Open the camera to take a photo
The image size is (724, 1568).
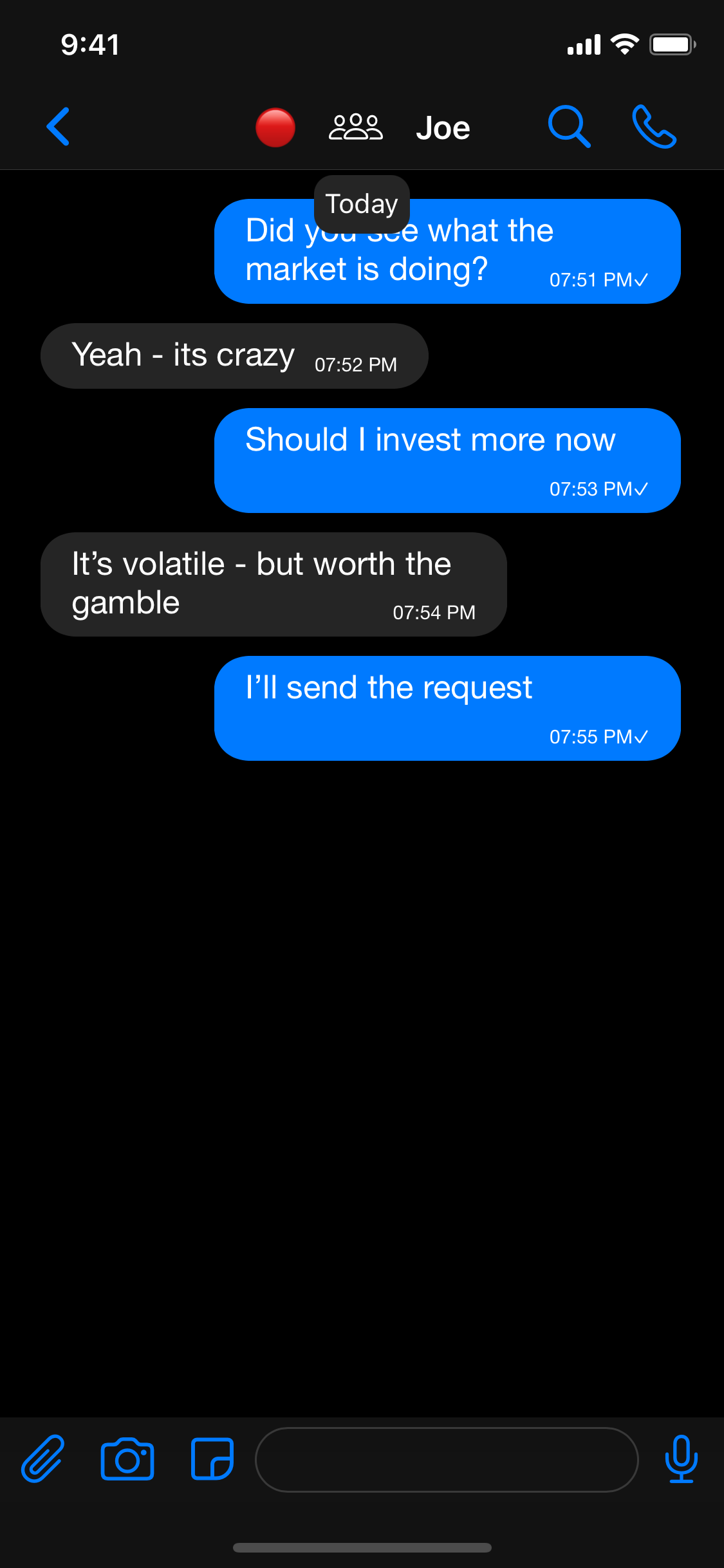(x=127, y=1459)
